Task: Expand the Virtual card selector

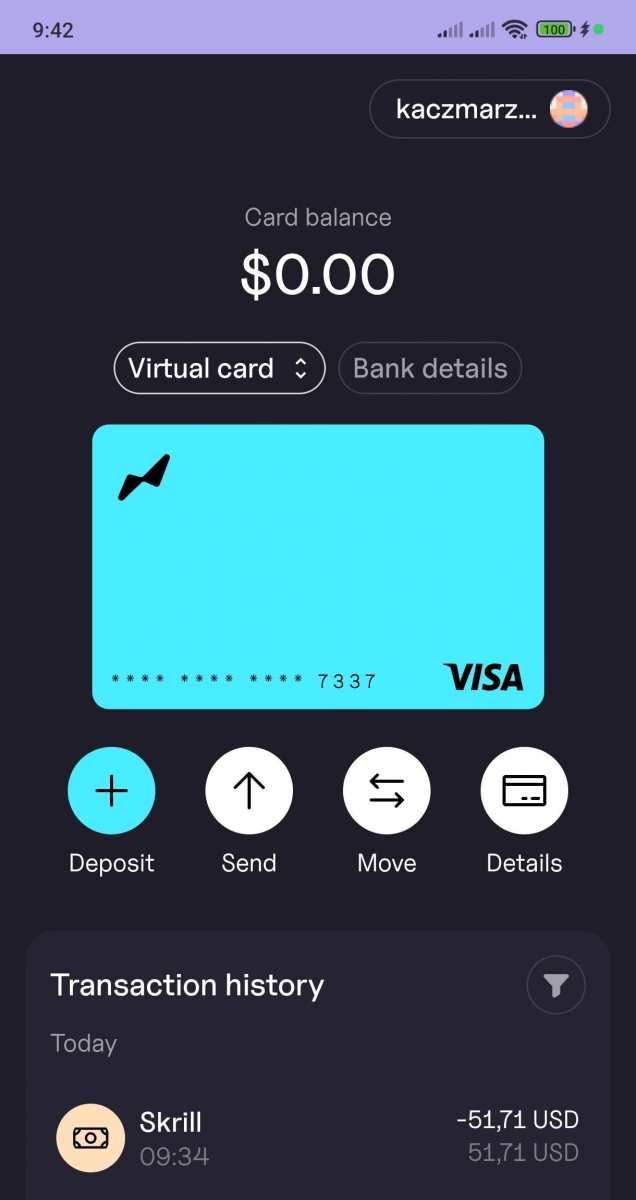Action: click(x=219, y=368)
